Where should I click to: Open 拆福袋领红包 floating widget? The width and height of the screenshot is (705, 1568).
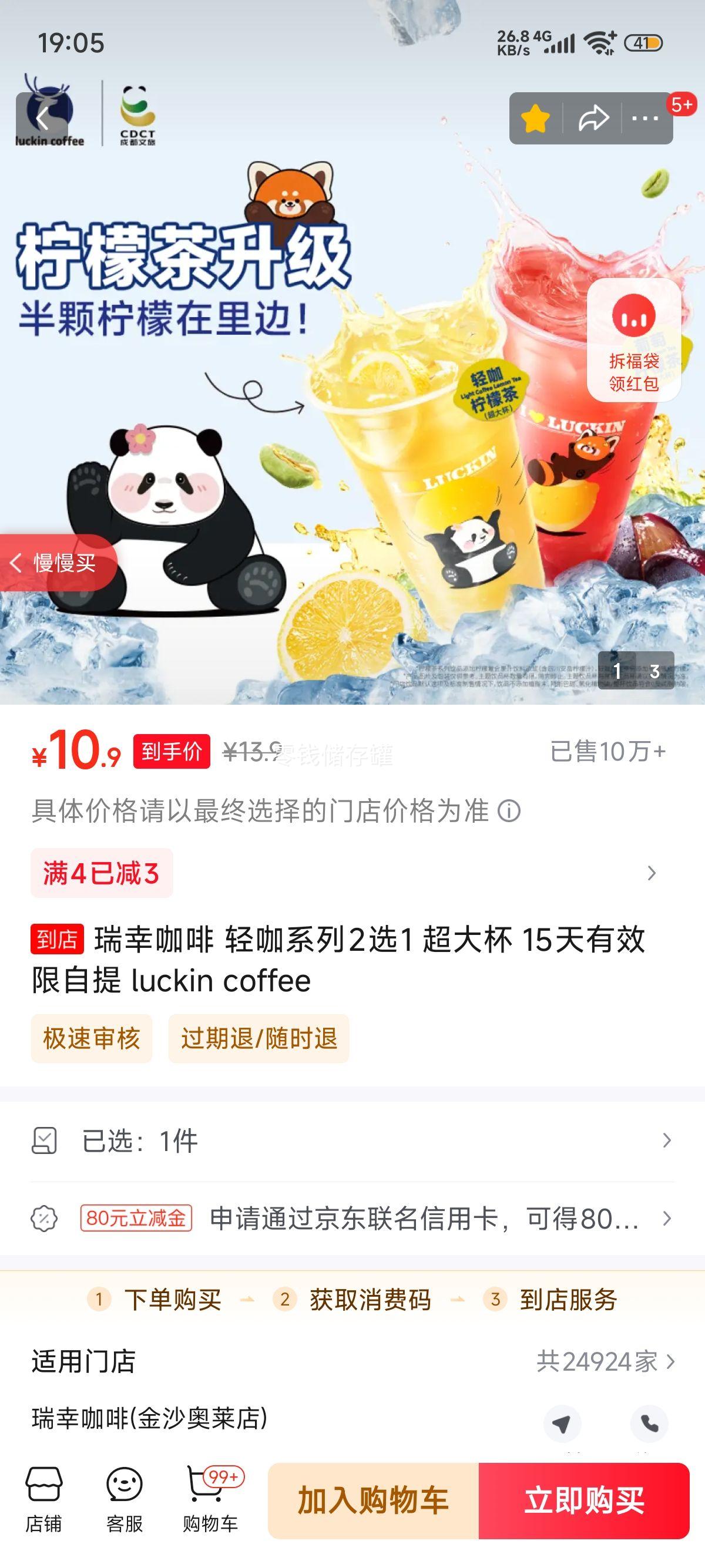click(x=633, y=341)
